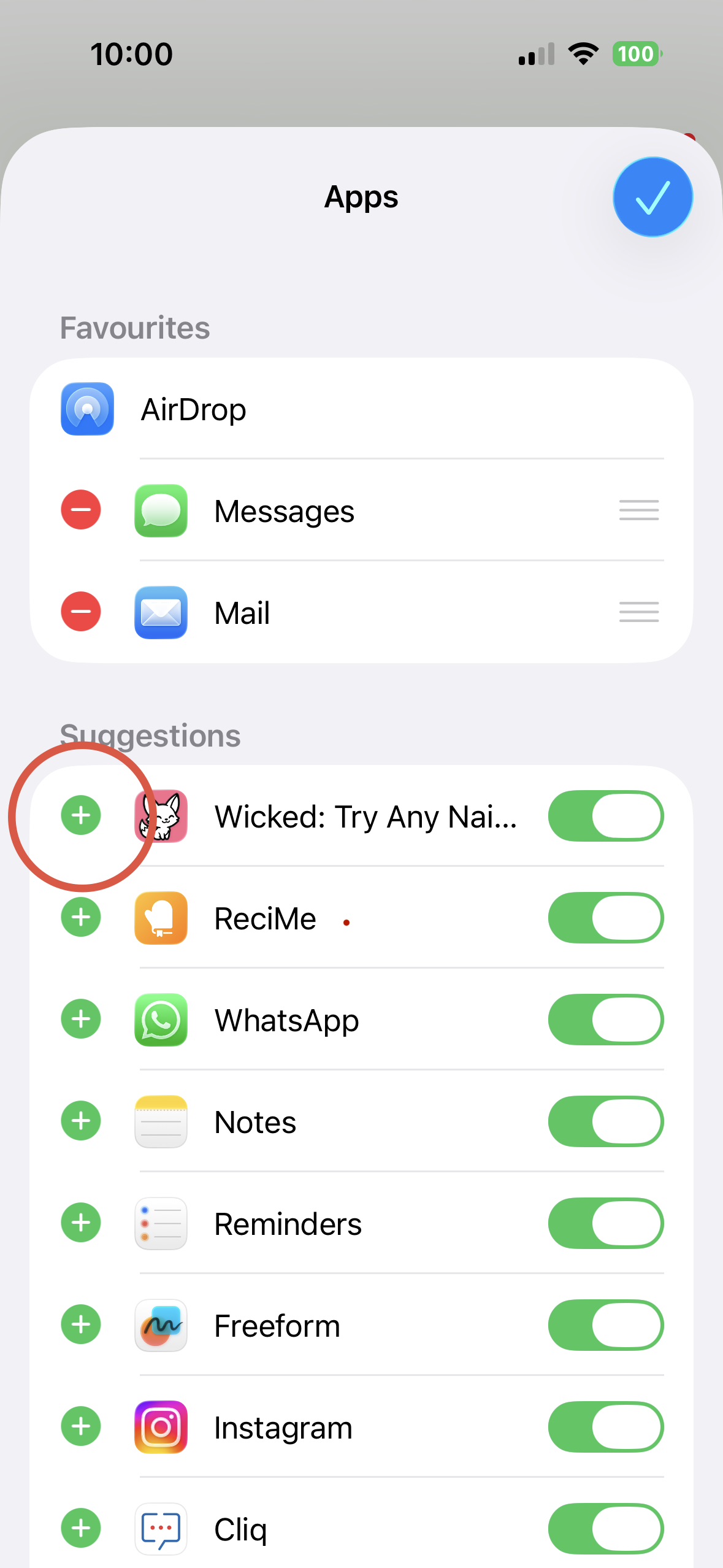The image size is (723, 1568).
Task: Add Cliq using the green plus
Action: (x=80, y=1529)
